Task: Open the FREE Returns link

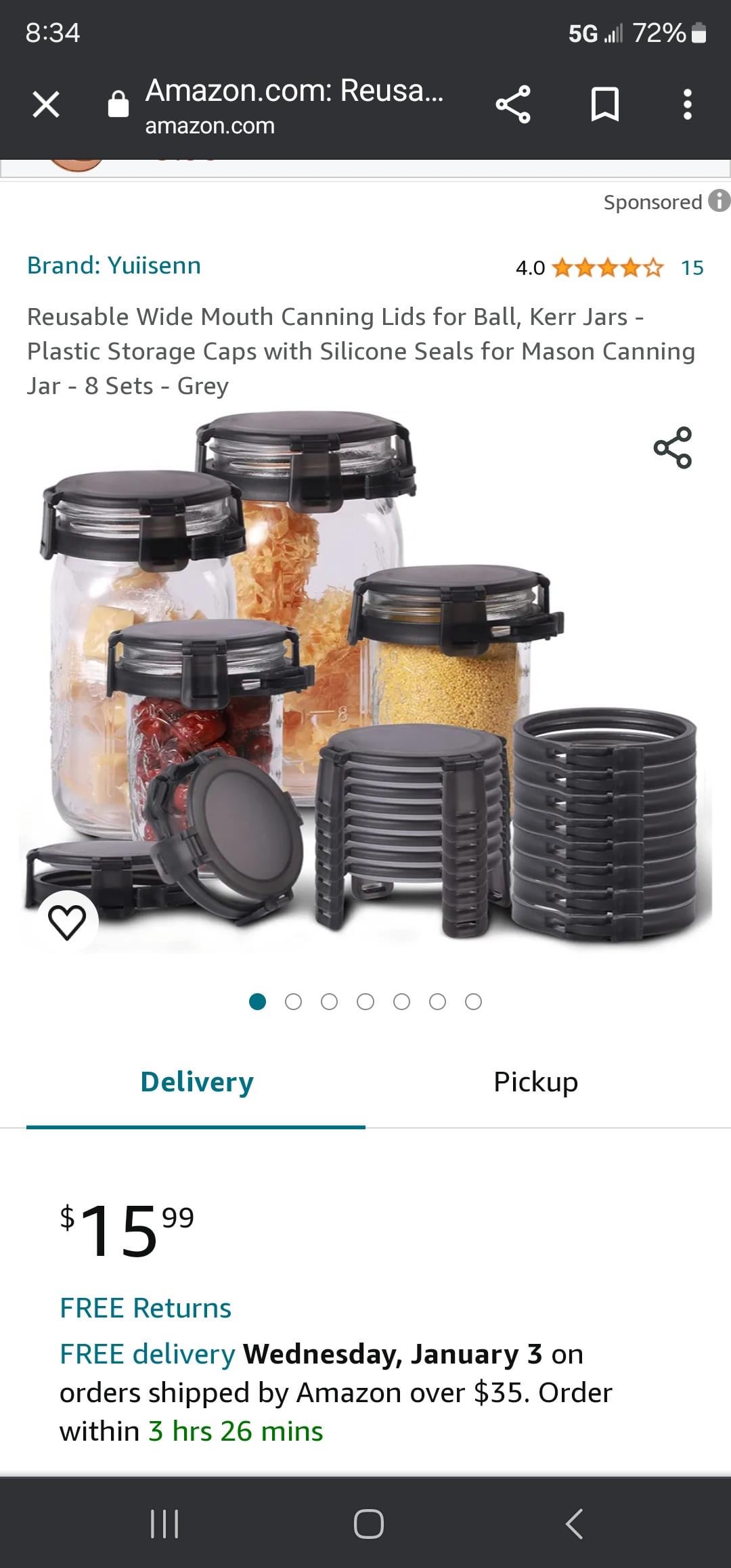Action: 146,1308
